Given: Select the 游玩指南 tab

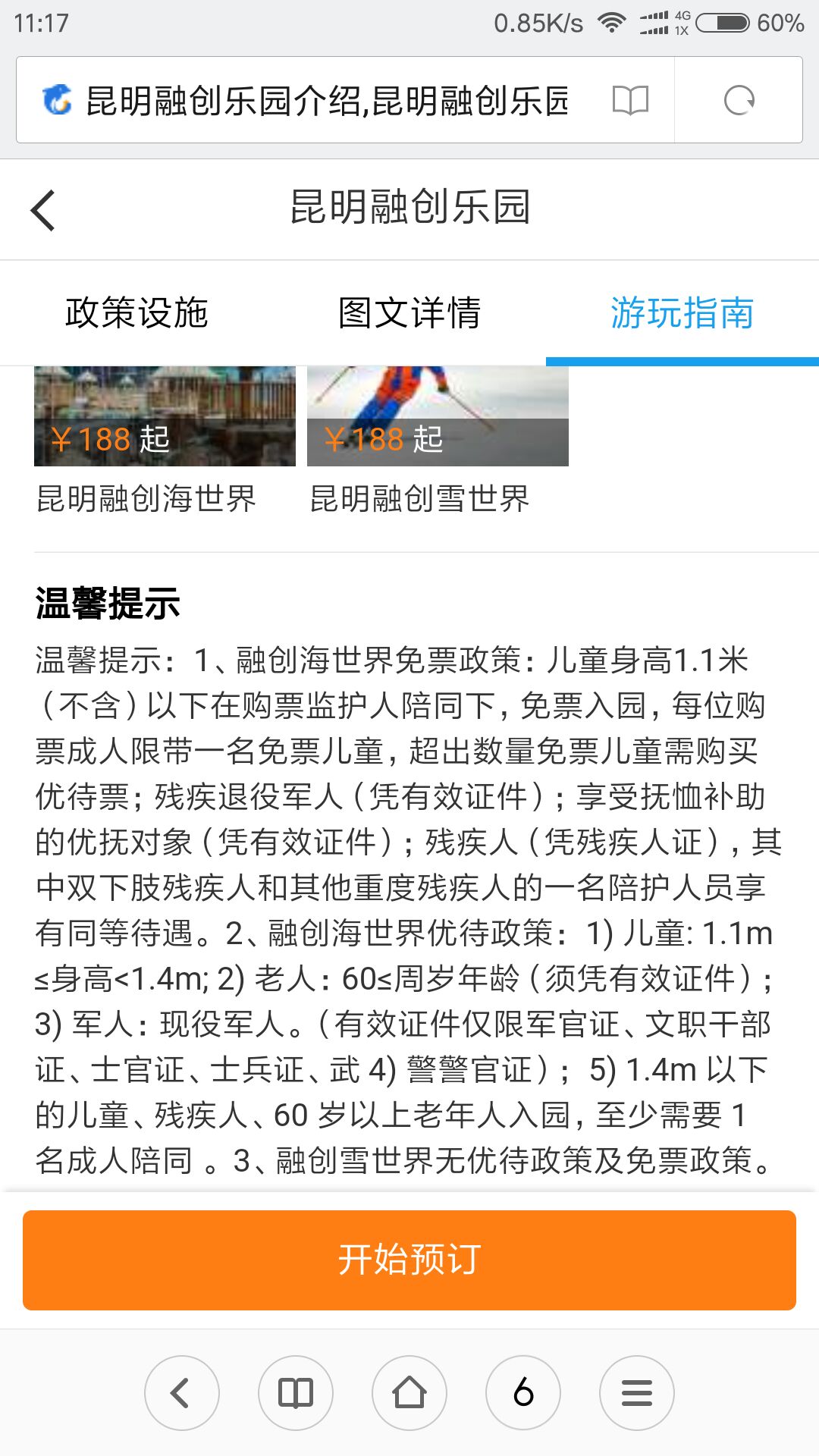Looking at the screenshot, I should 682,312.
